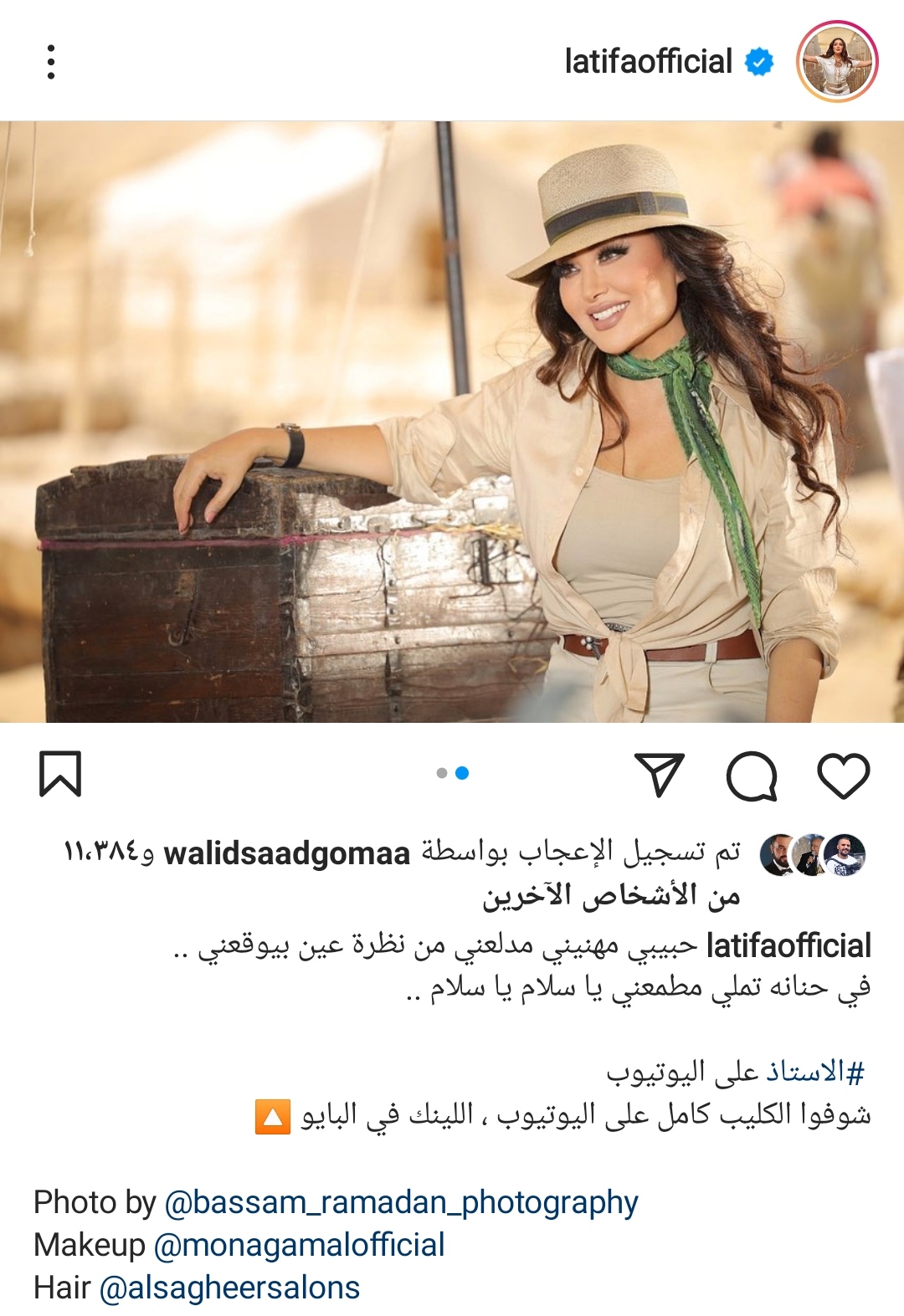The image size is (904, 1316).
Task: Share post via paper plane icon
Action: click(660, 774)
